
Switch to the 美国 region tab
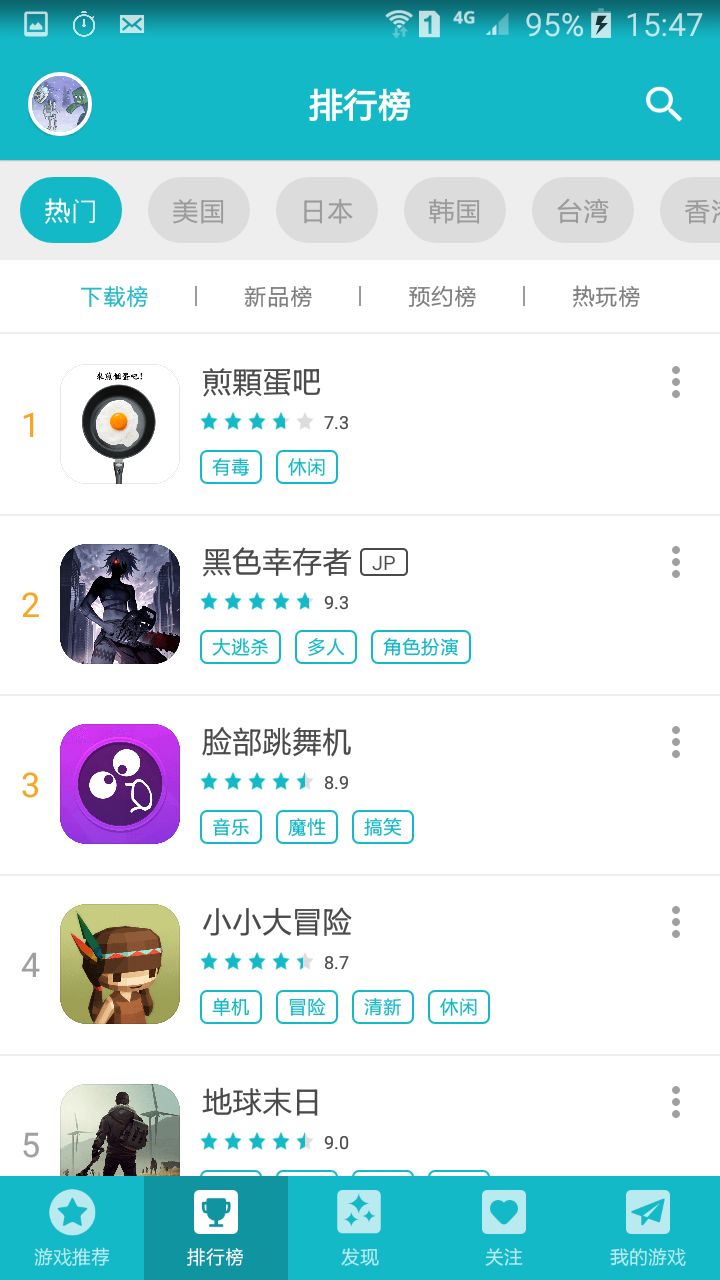198,210
